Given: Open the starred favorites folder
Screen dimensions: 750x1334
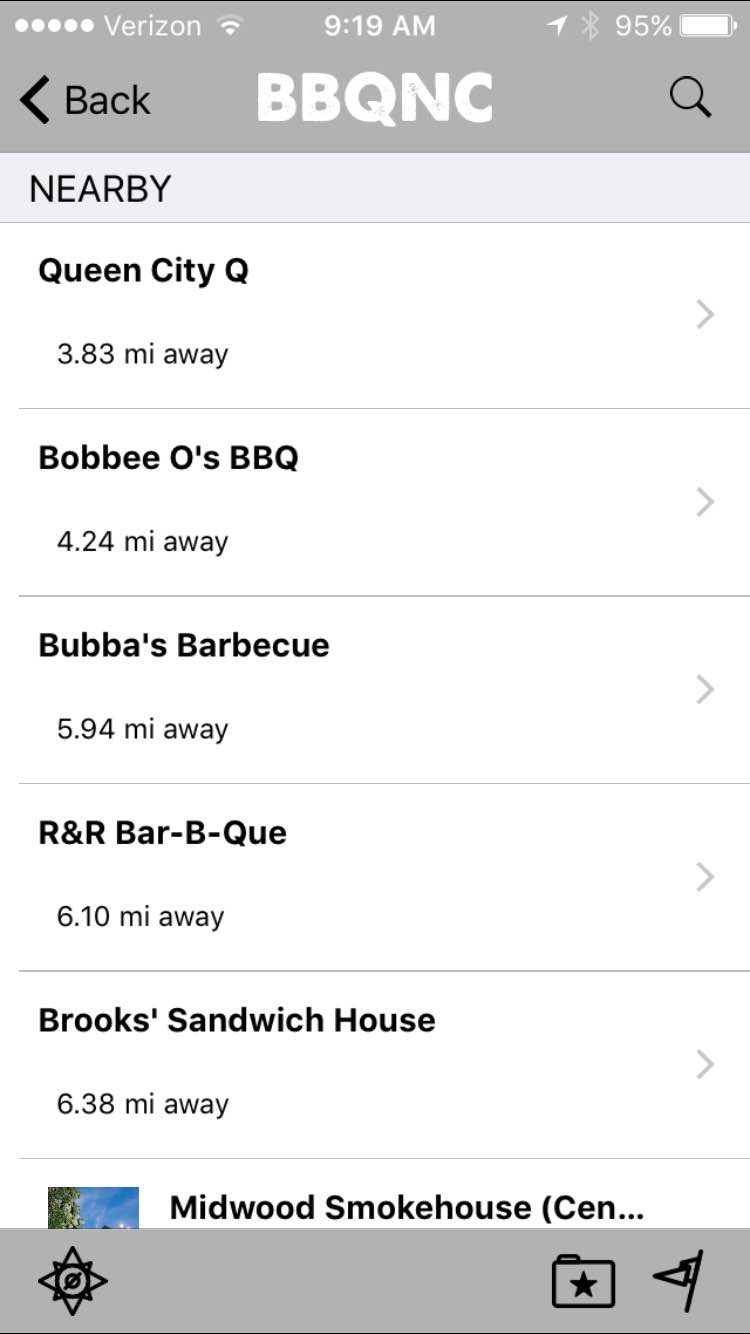Looking at the screenshot, I should click(x=583, y=1282).
